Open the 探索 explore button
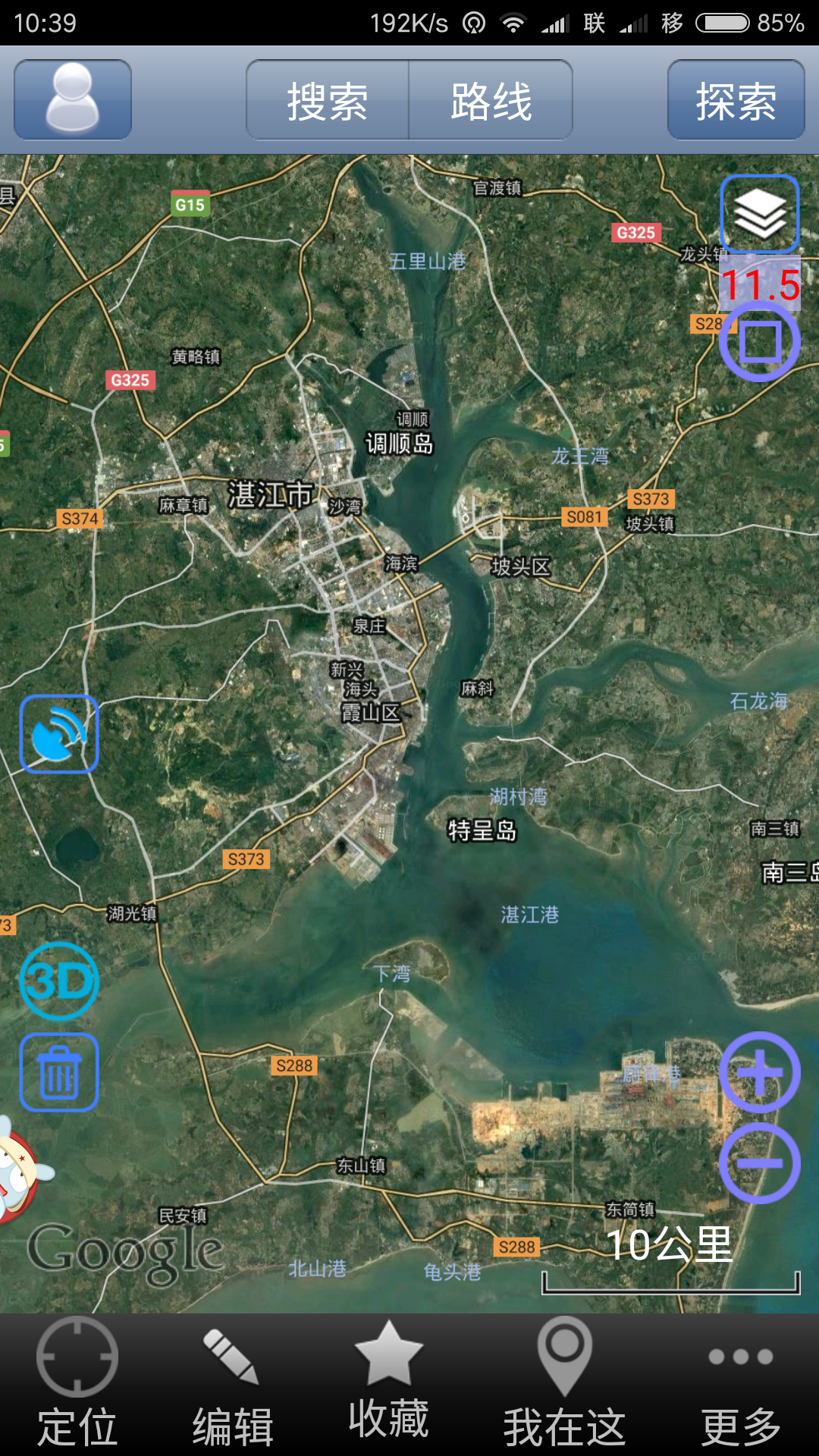 [736, 100]
